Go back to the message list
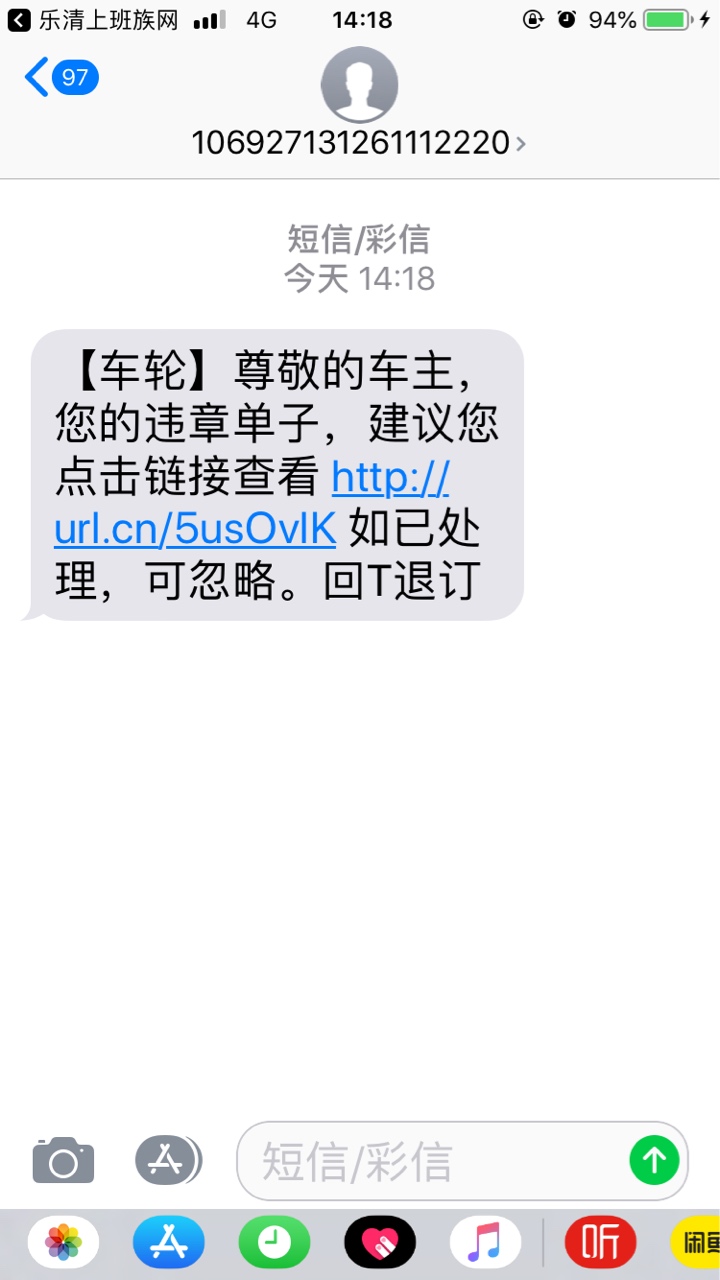Screen dimensions: 720x1280 tap(60, 78)
